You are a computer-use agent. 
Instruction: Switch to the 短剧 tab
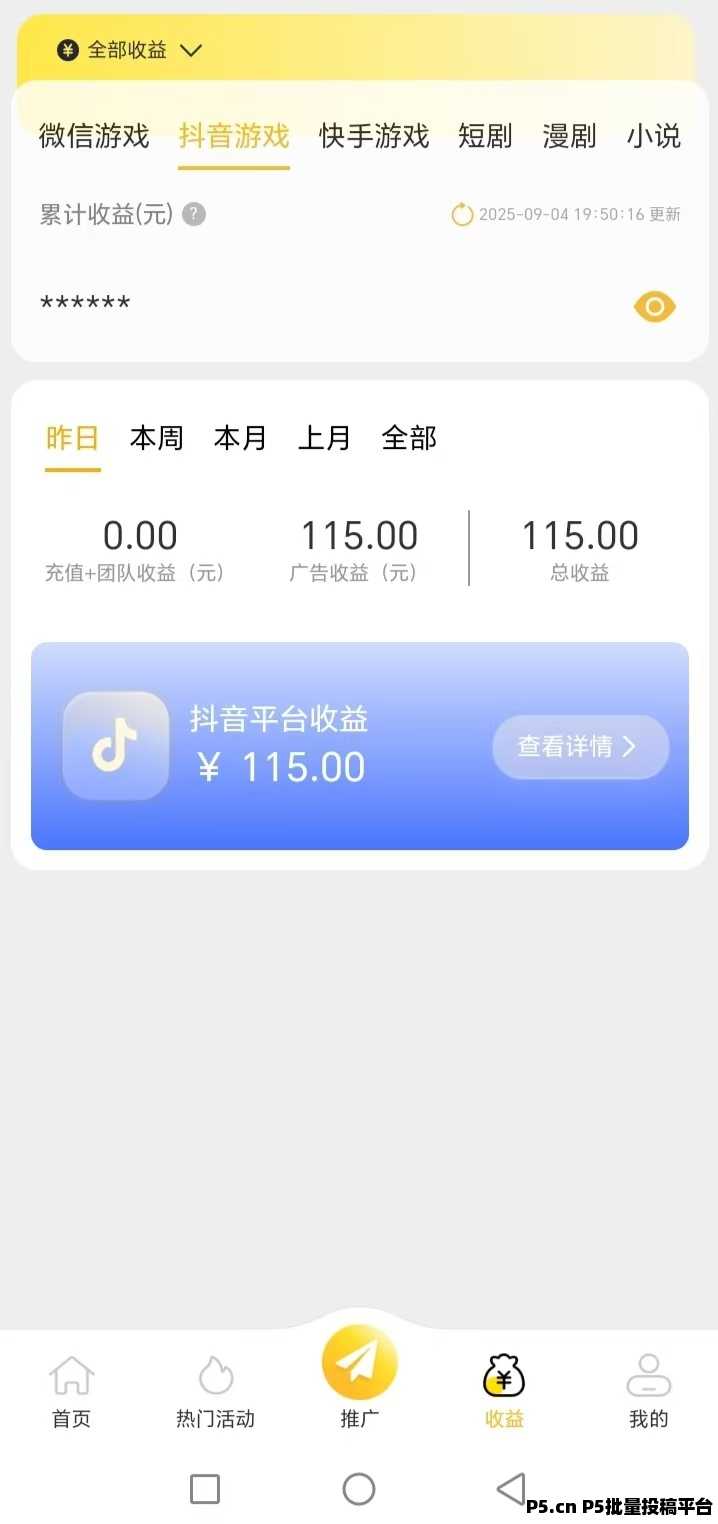click(x=485, y=136)
